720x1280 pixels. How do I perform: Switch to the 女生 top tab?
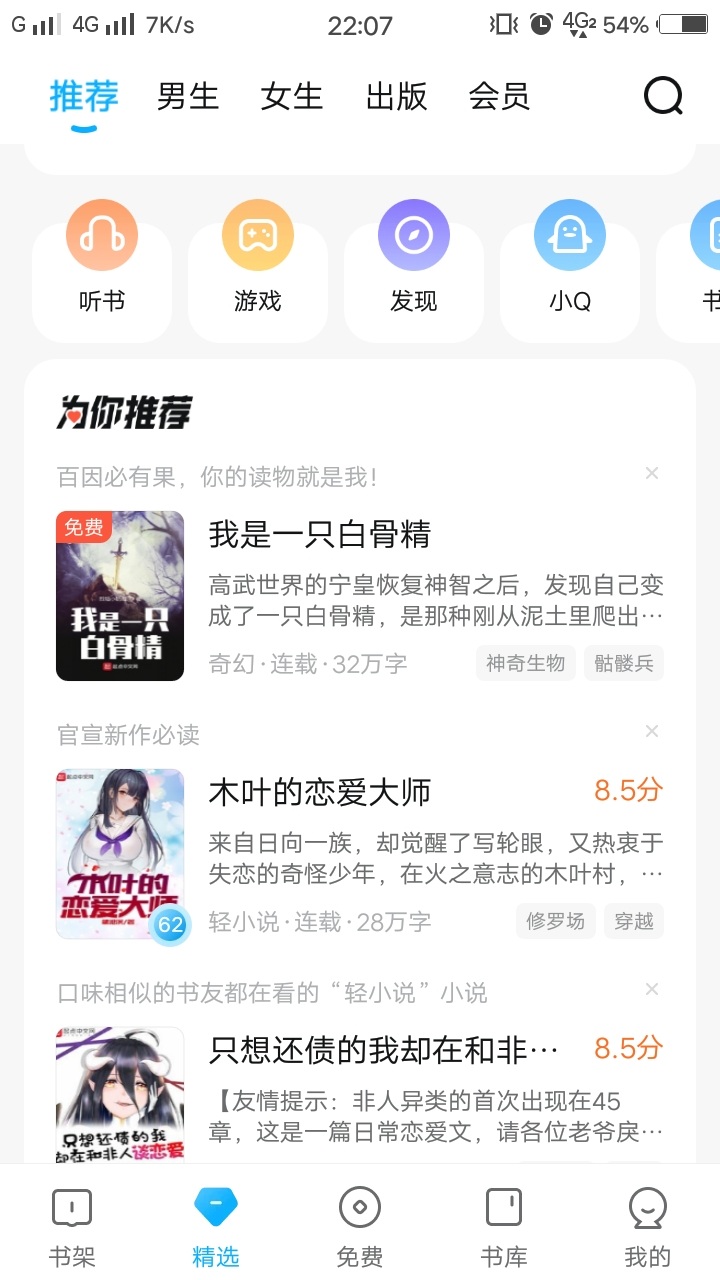click(292, 97)
